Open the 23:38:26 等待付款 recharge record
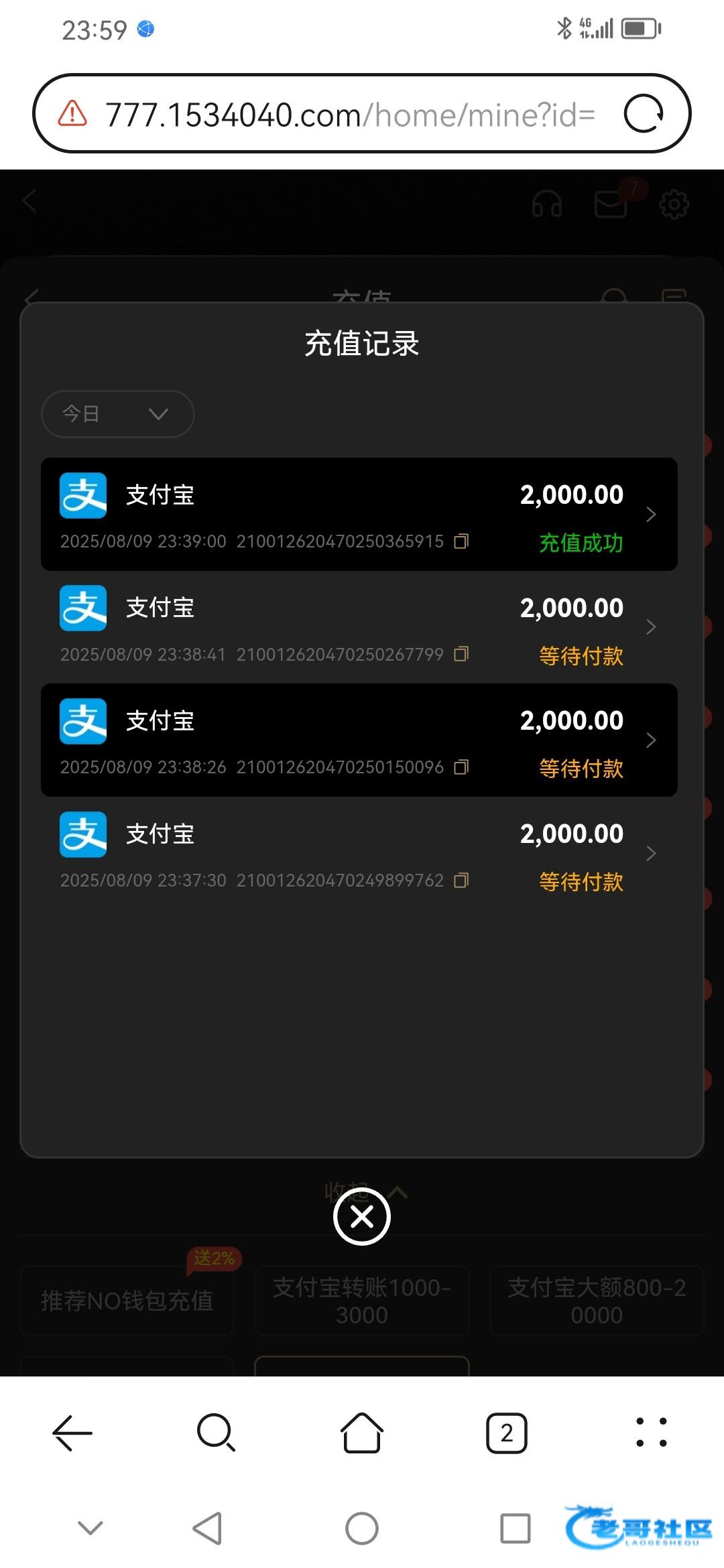 359,740
